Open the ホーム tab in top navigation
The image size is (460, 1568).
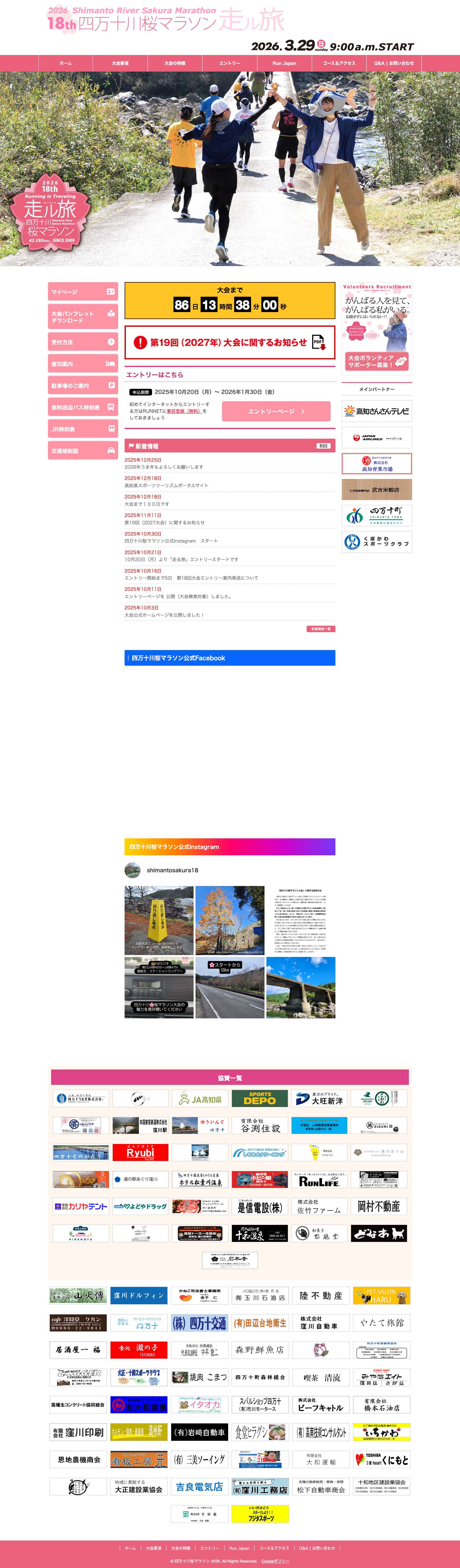66,63
